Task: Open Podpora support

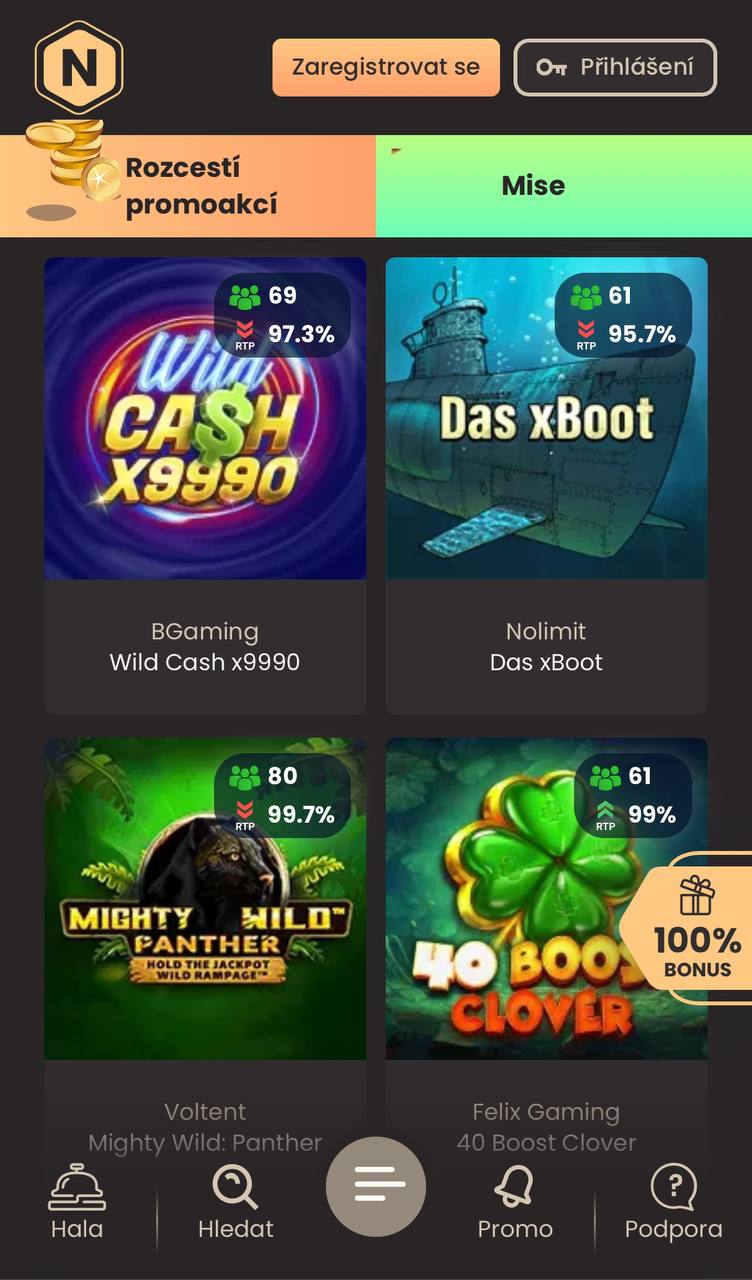Action: (673, 1202)
